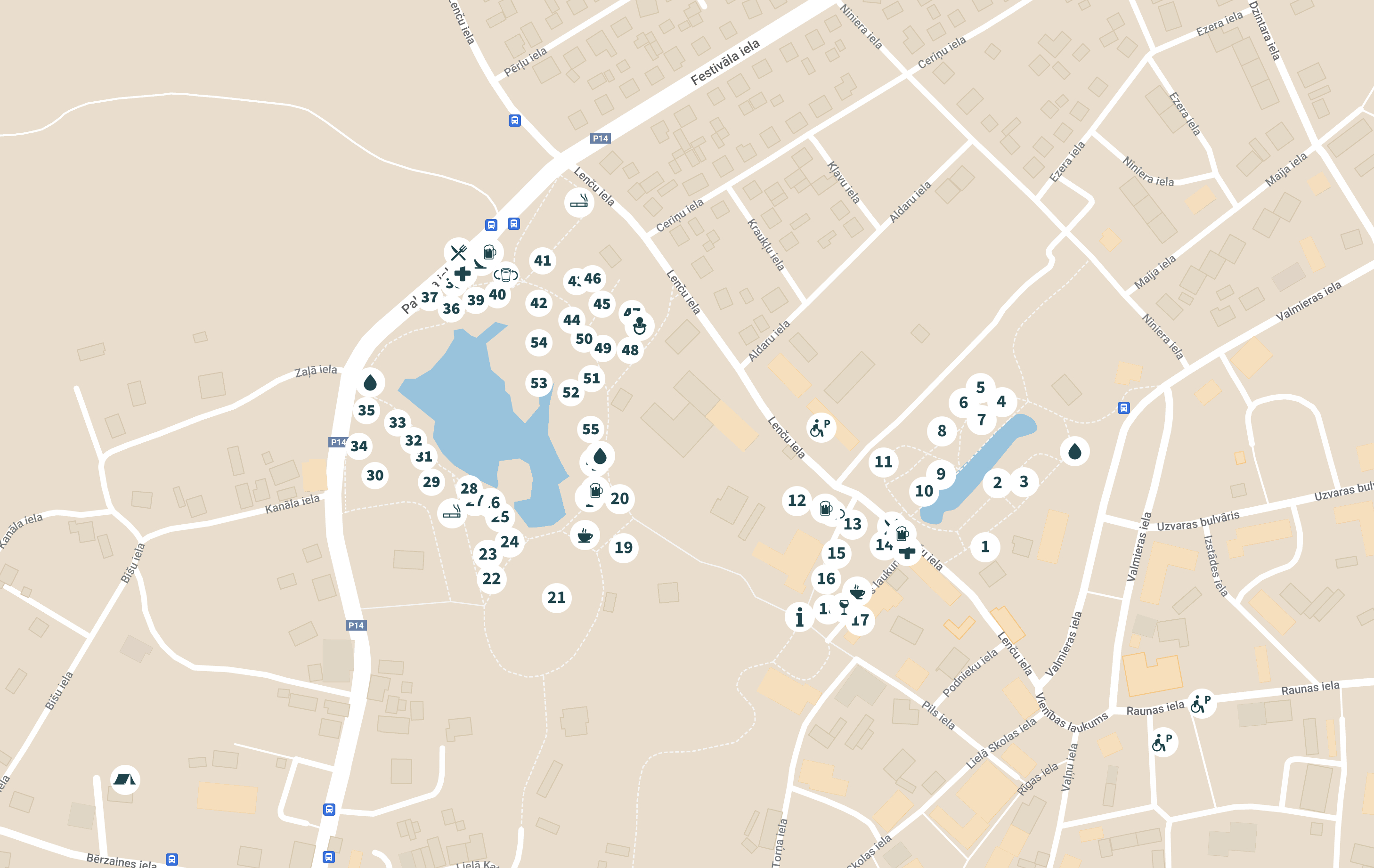
Task: Open map marker number 1
Action: click(985, 547)
